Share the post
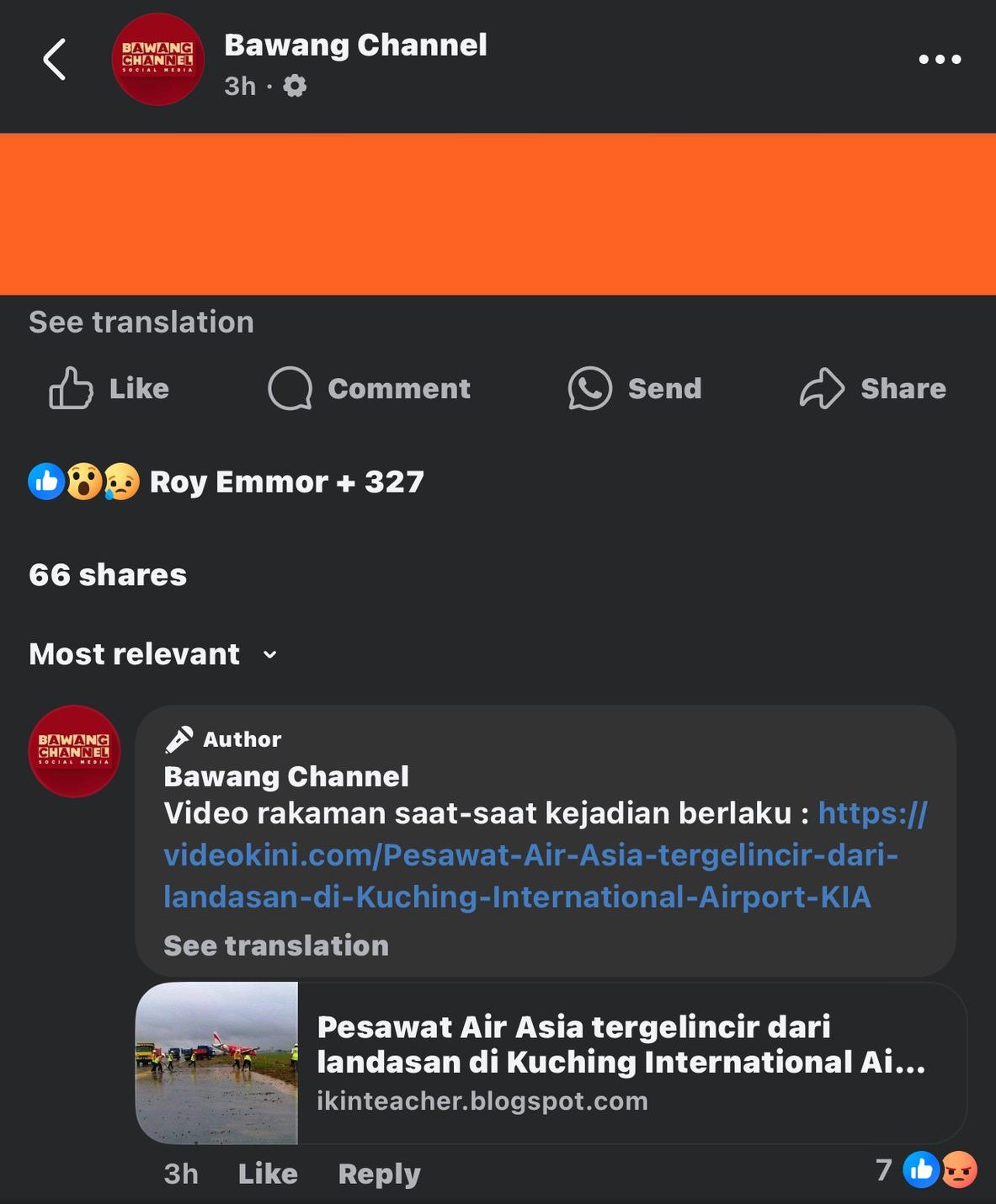The height and width of the screenshot is (1204, 996). pyautogui.click(x=873, y=388)
